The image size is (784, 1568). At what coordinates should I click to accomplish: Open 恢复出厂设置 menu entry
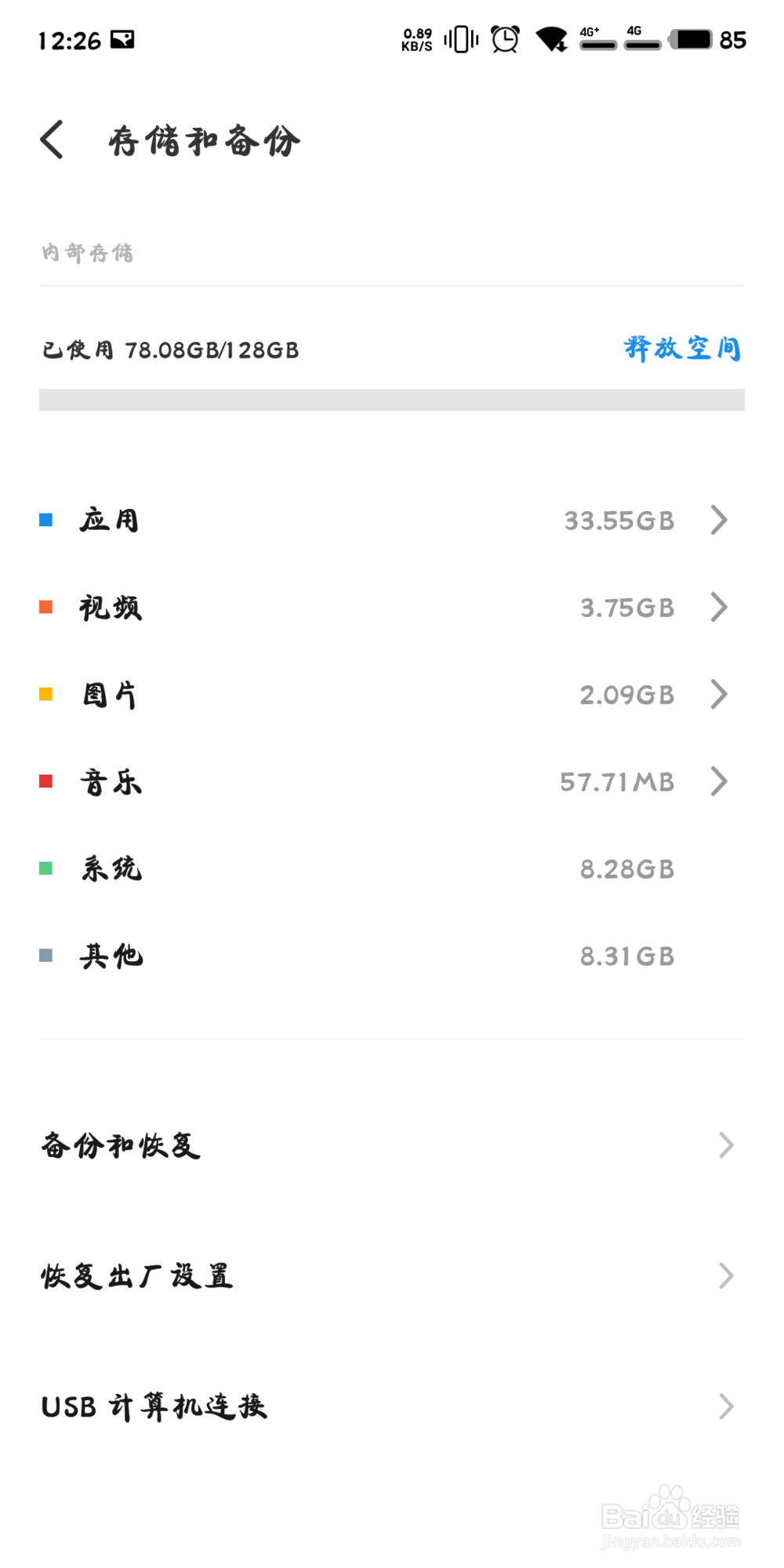(x=392, y=1276)
